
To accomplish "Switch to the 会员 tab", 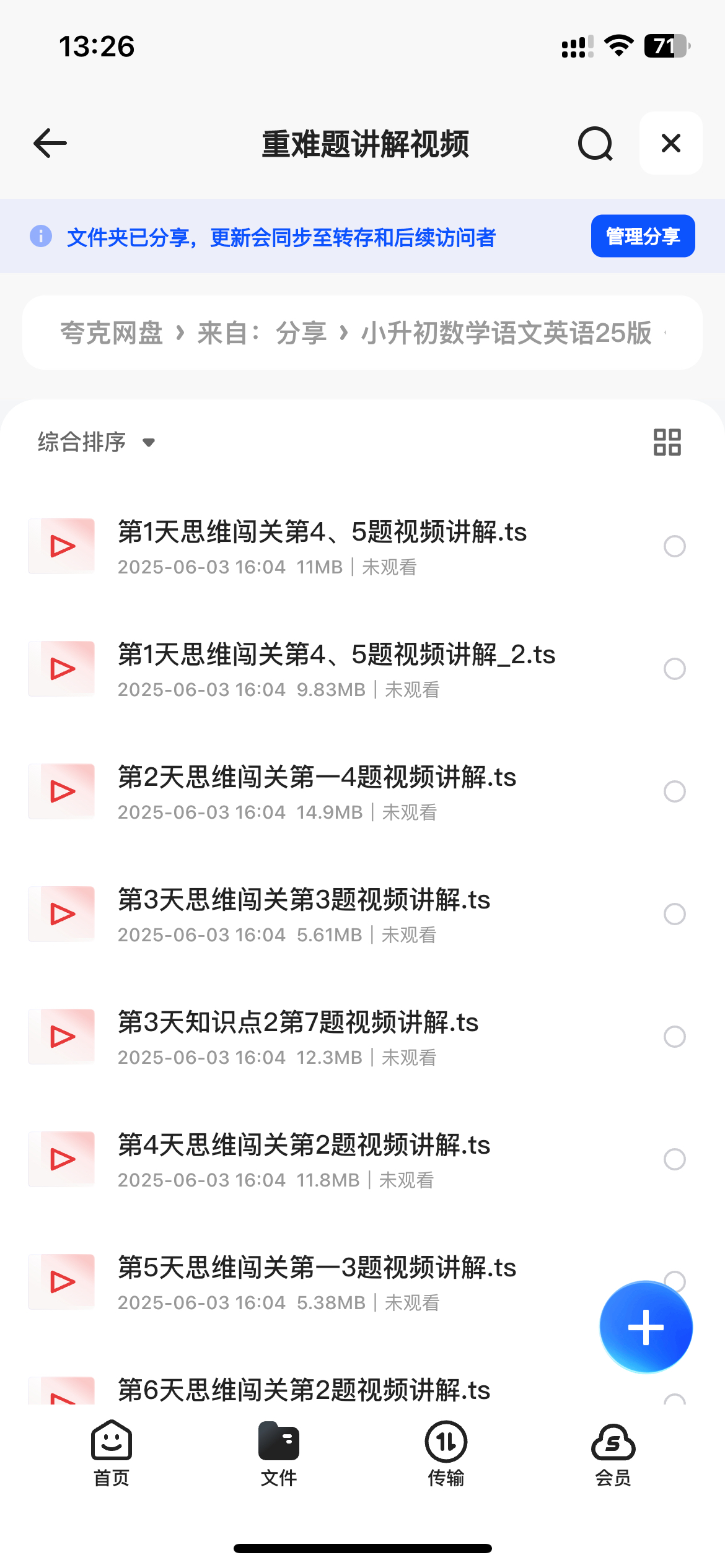I will coord(613,1453).
